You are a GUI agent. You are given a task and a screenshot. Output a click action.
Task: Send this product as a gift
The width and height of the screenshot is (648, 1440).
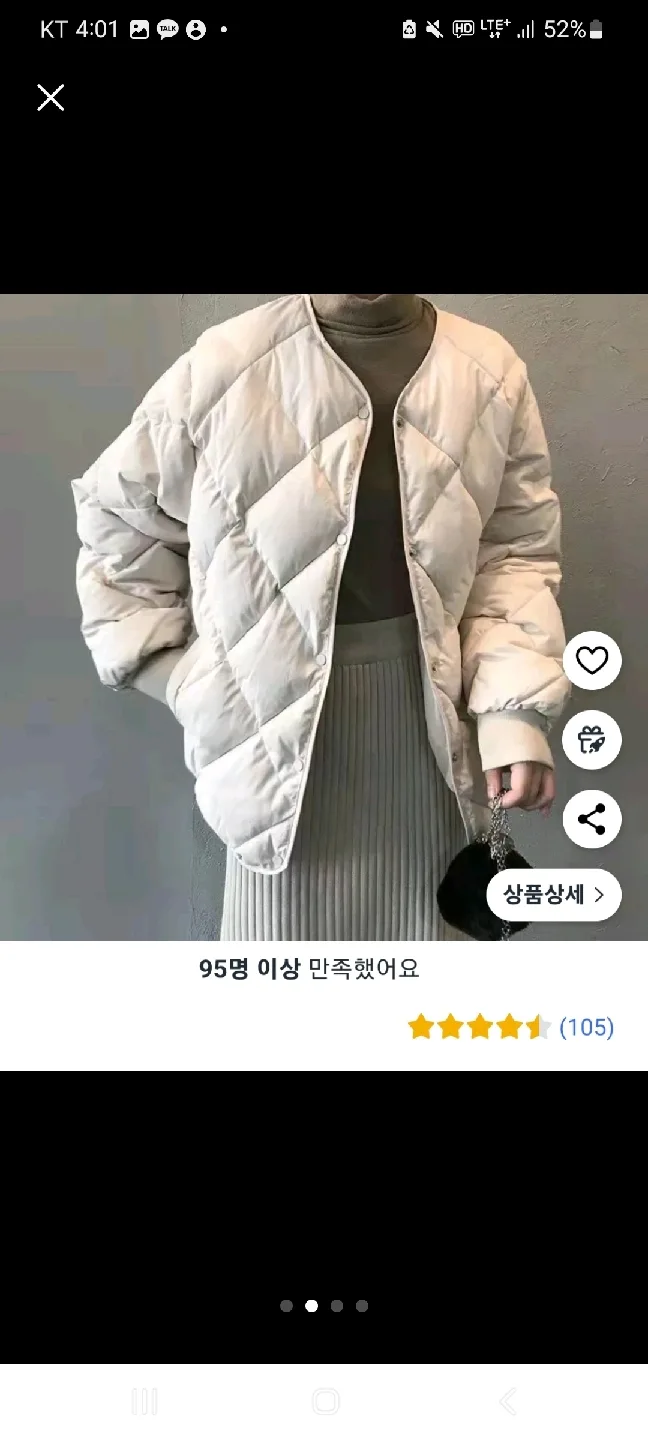click(x=592, y=740)
